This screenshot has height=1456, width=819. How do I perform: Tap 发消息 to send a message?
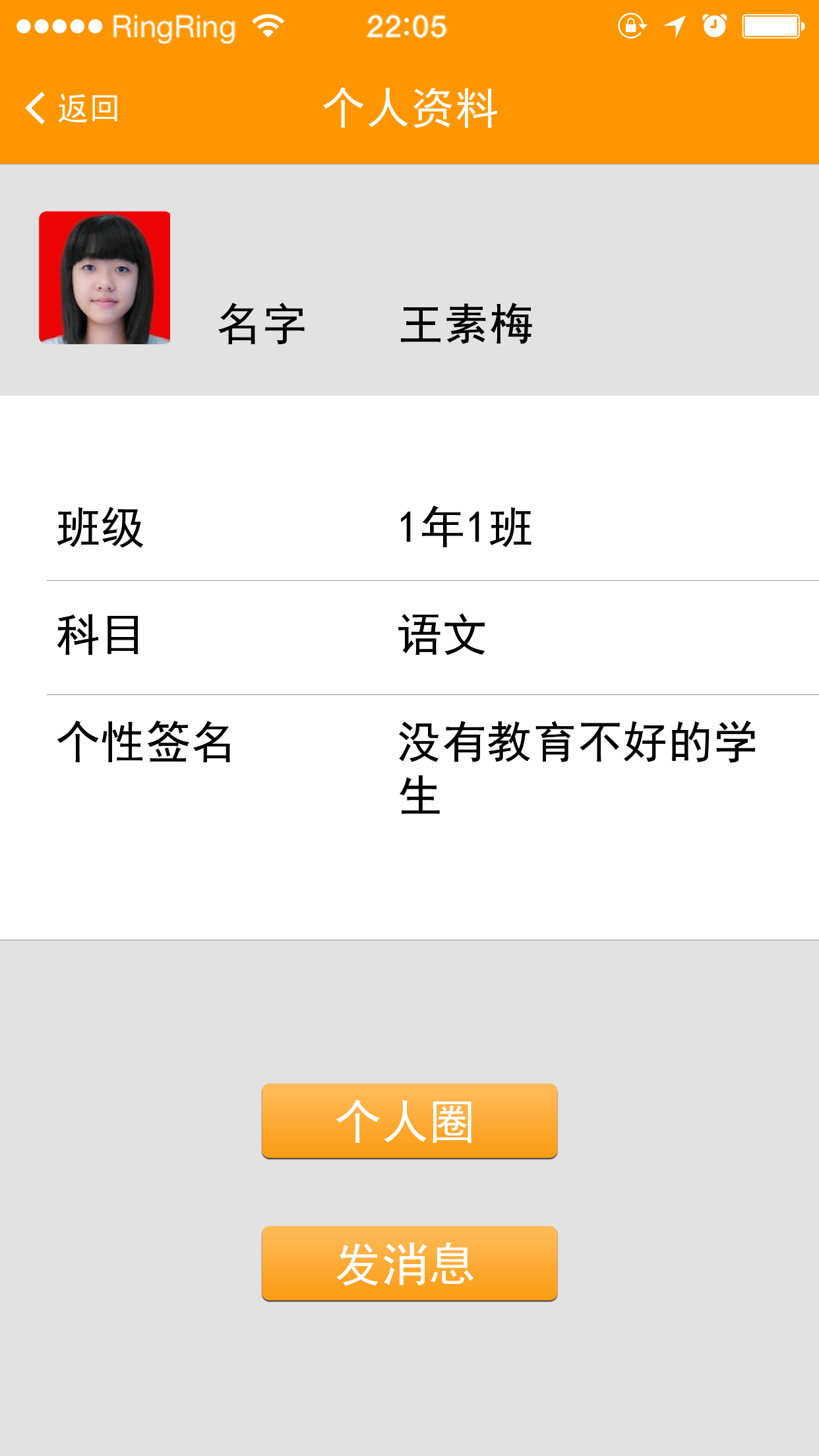point(409,1263)
